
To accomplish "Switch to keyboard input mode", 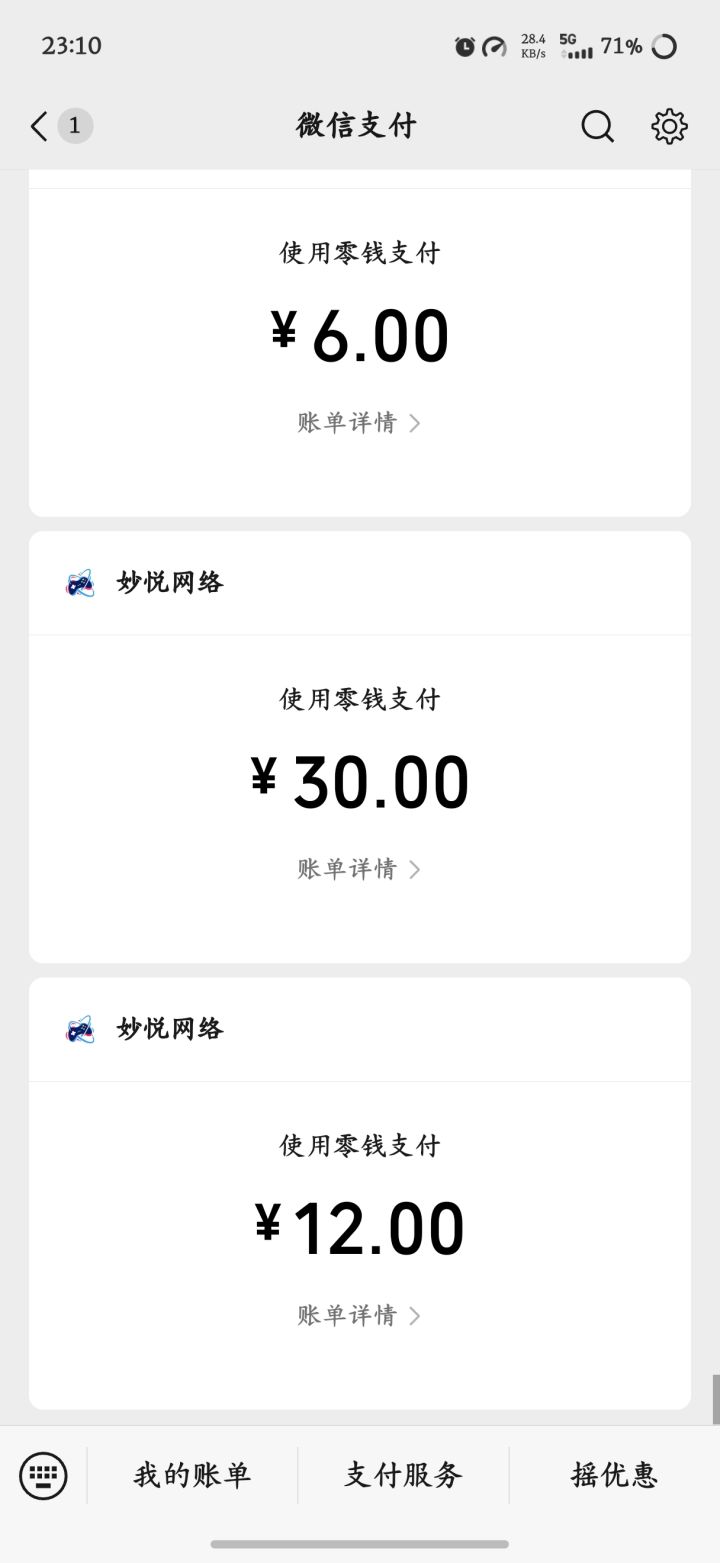I will [x=43, y=1475].
